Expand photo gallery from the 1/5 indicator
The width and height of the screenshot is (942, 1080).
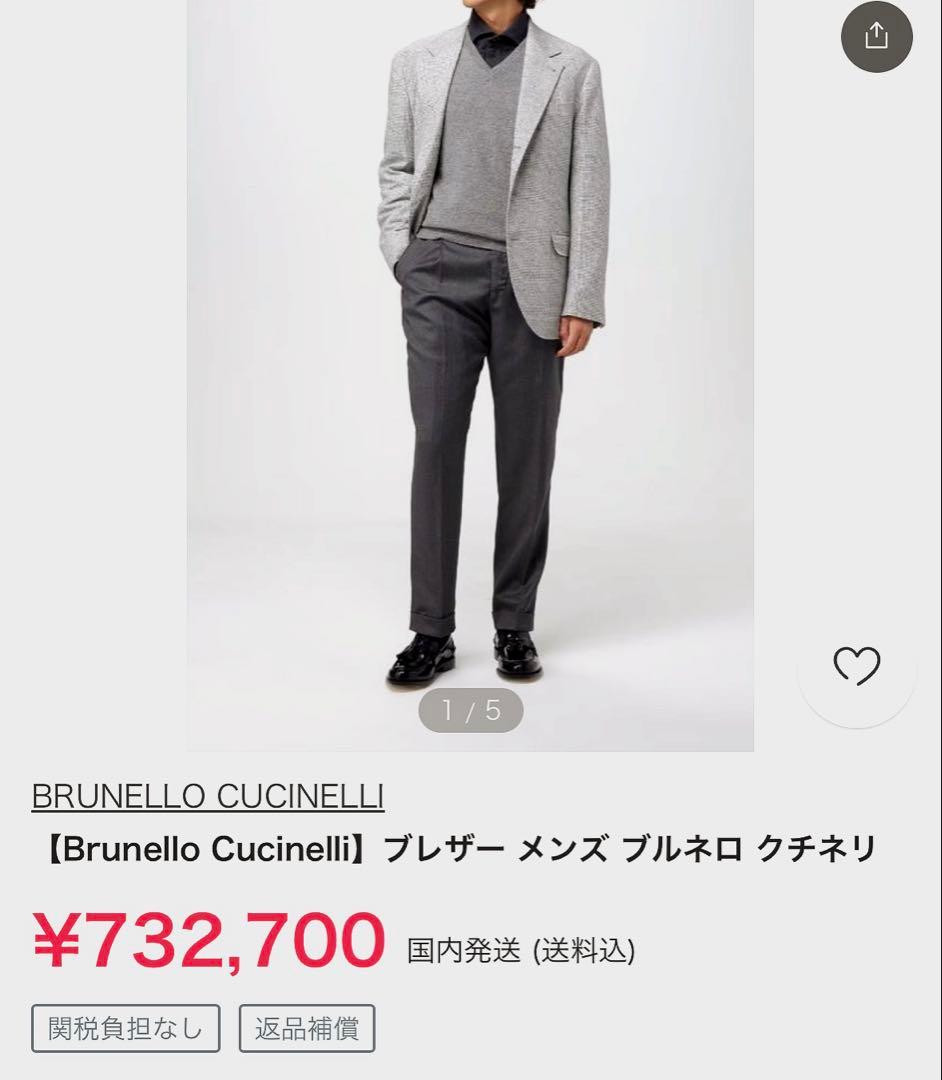click(470, 712)
